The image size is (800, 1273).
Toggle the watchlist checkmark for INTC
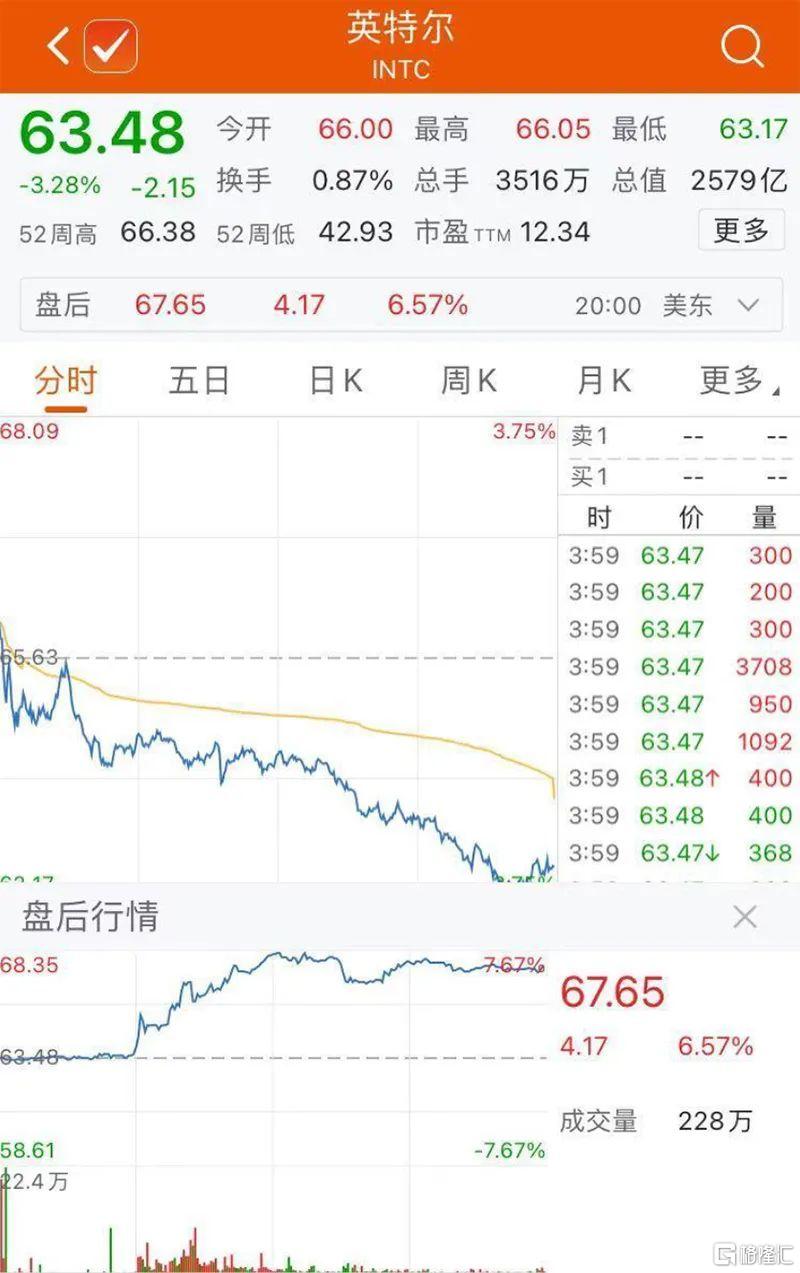coord(110,46)
